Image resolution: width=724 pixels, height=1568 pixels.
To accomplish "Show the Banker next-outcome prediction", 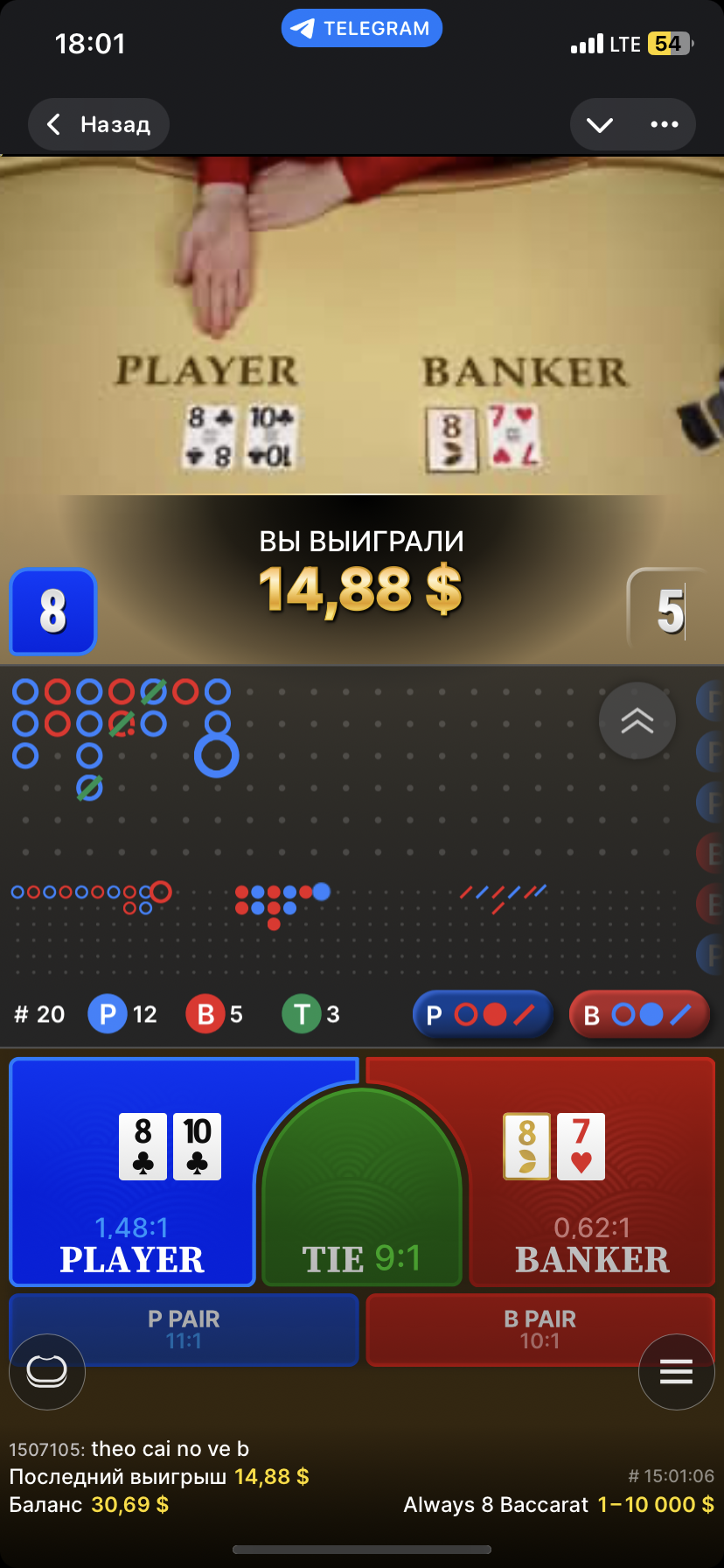I will 639,1014.
